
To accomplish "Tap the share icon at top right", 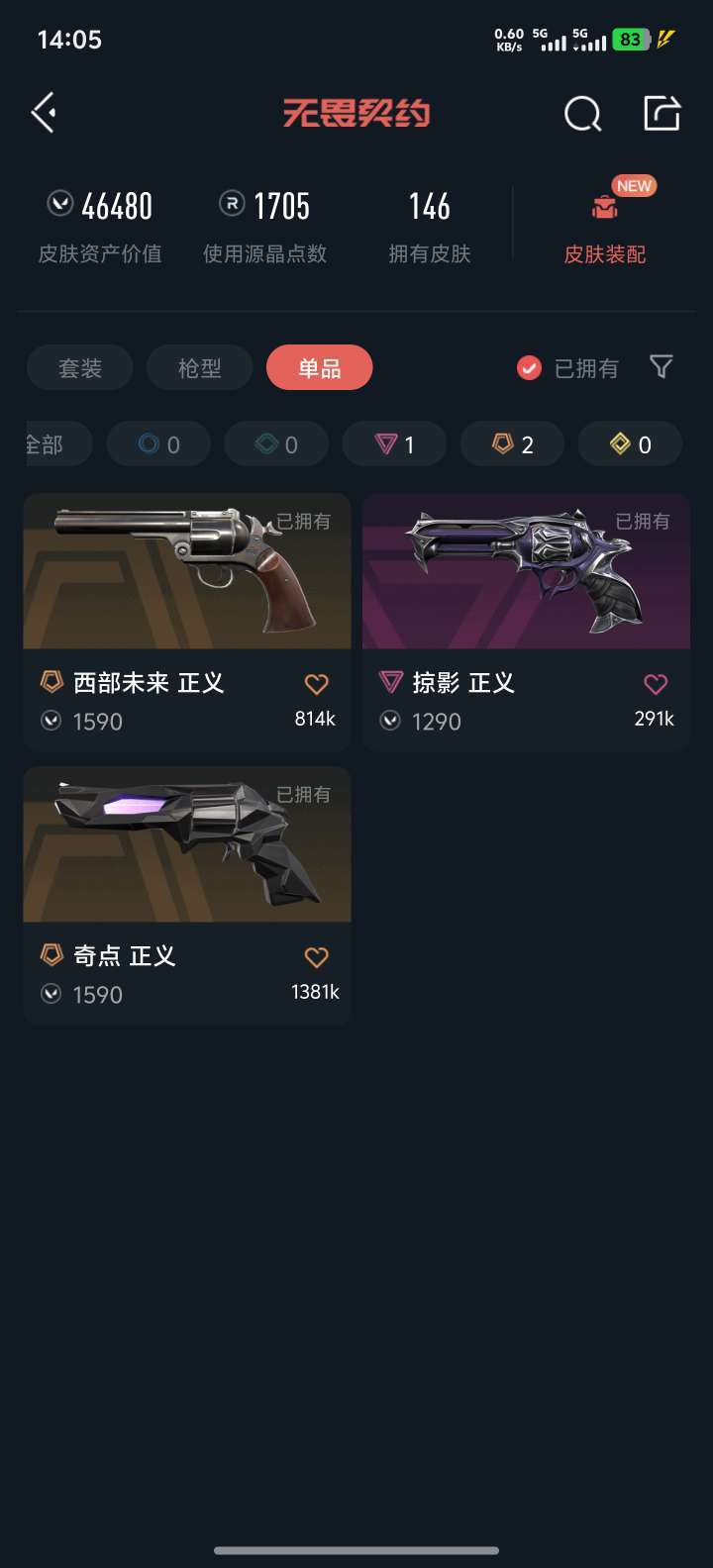I will tap(661, 114).
